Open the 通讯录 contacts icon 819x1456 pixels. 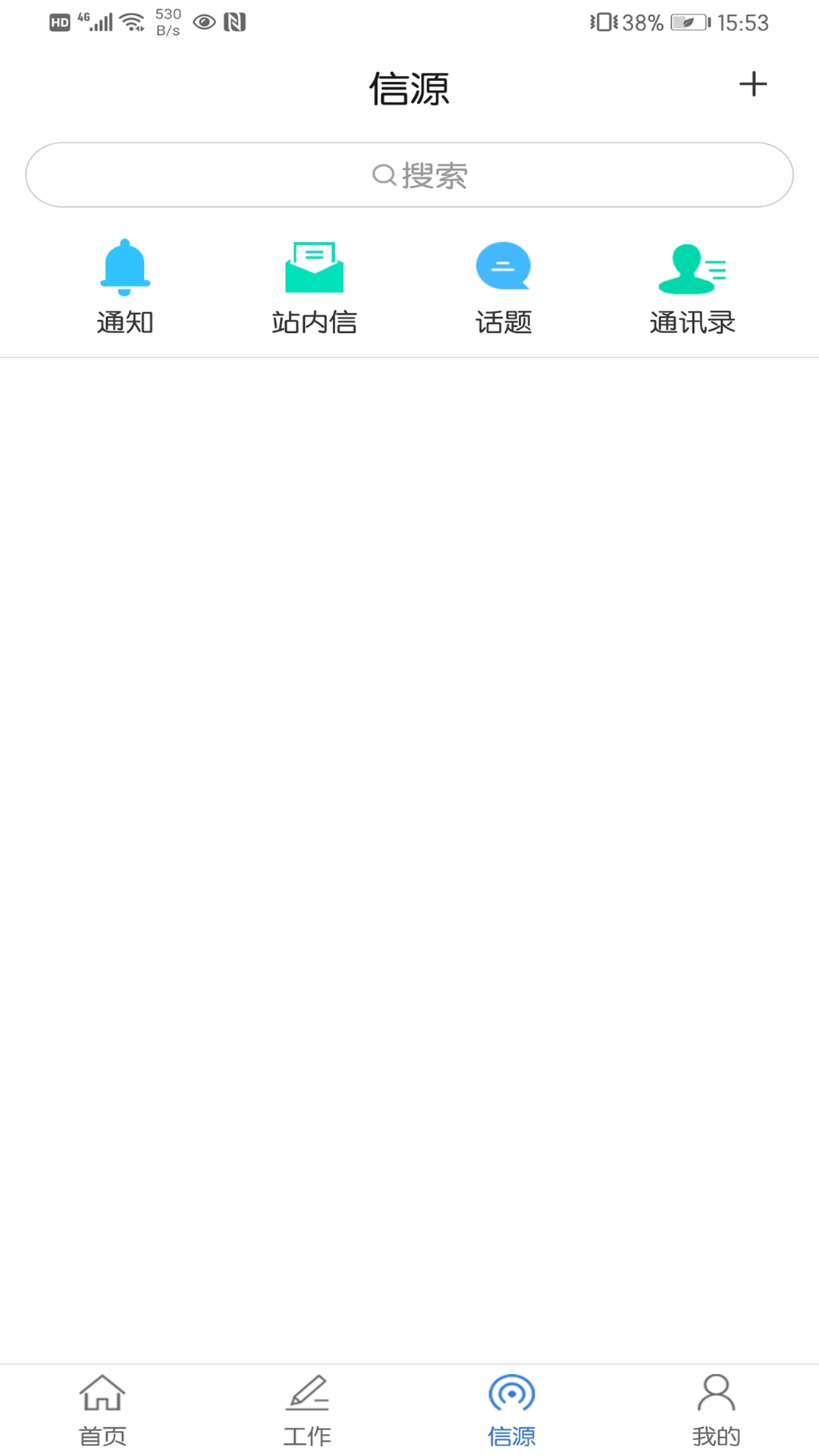click(x=692, y=267)
